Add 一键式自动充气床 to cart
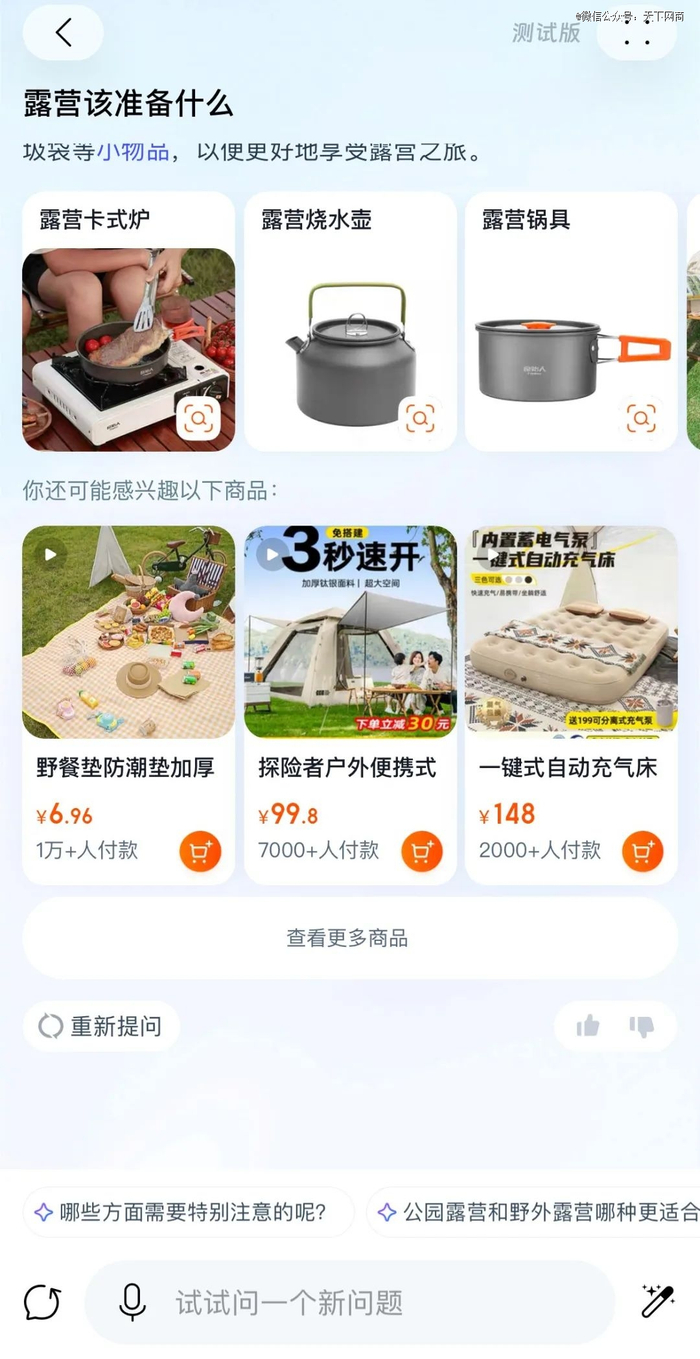 642,851
